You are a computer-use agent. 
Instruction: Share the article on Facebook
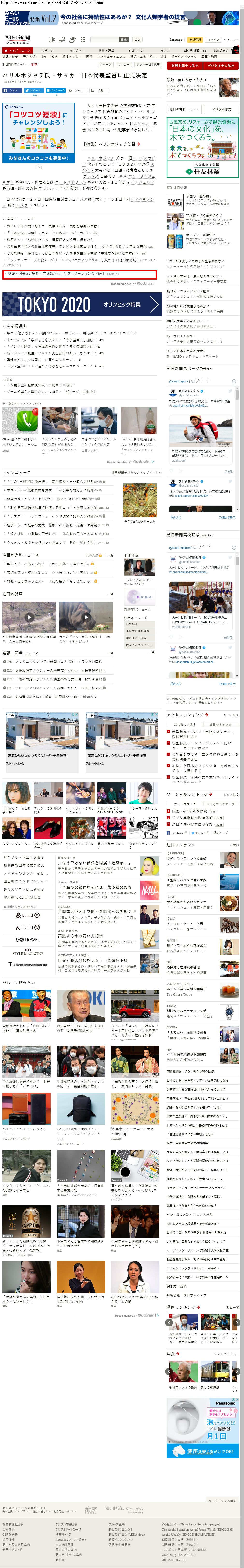pyautogui.click(x=12, y=90)
